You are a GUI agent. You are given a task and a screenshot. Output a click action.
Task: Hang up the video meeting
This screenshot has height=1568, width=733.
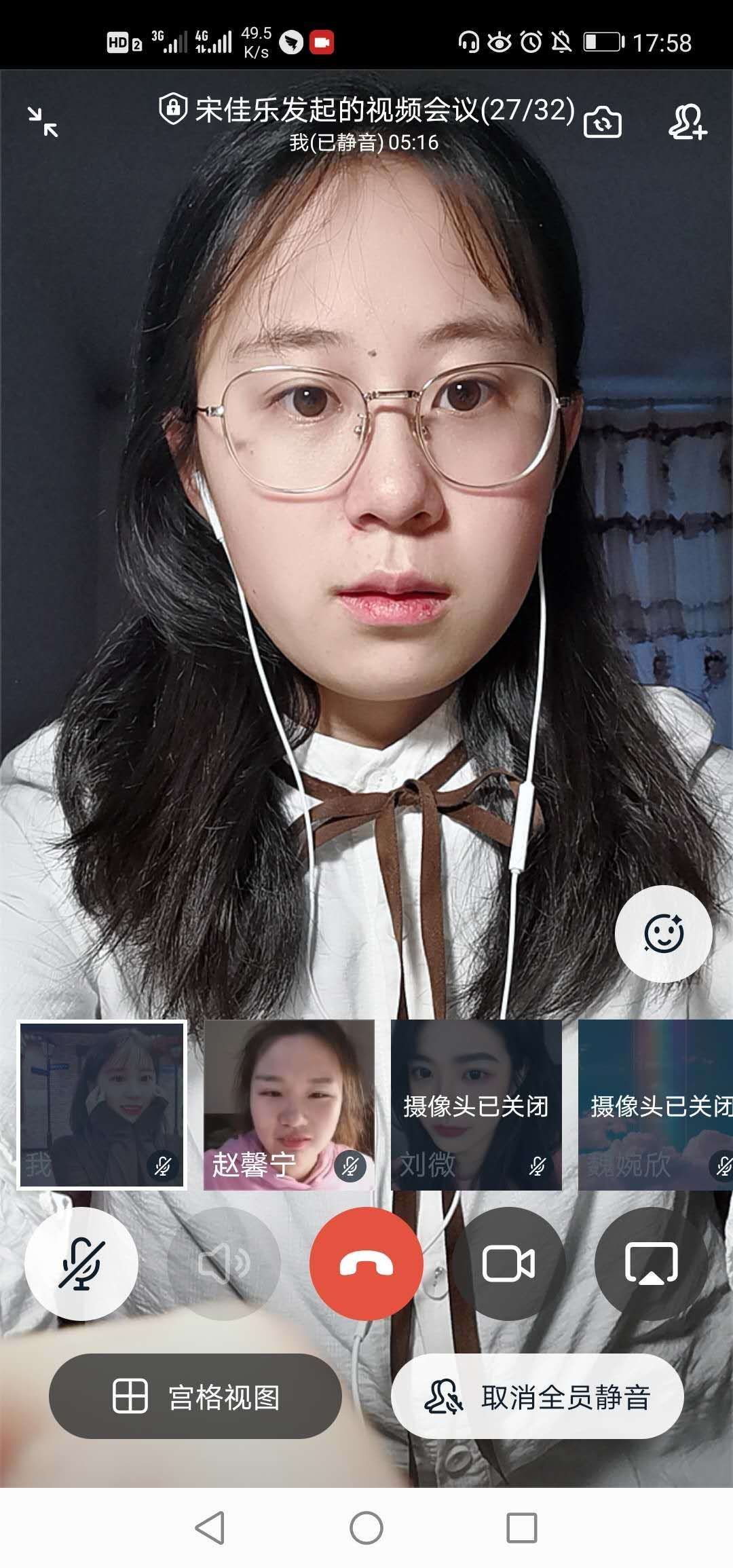tap(366, 1264)
